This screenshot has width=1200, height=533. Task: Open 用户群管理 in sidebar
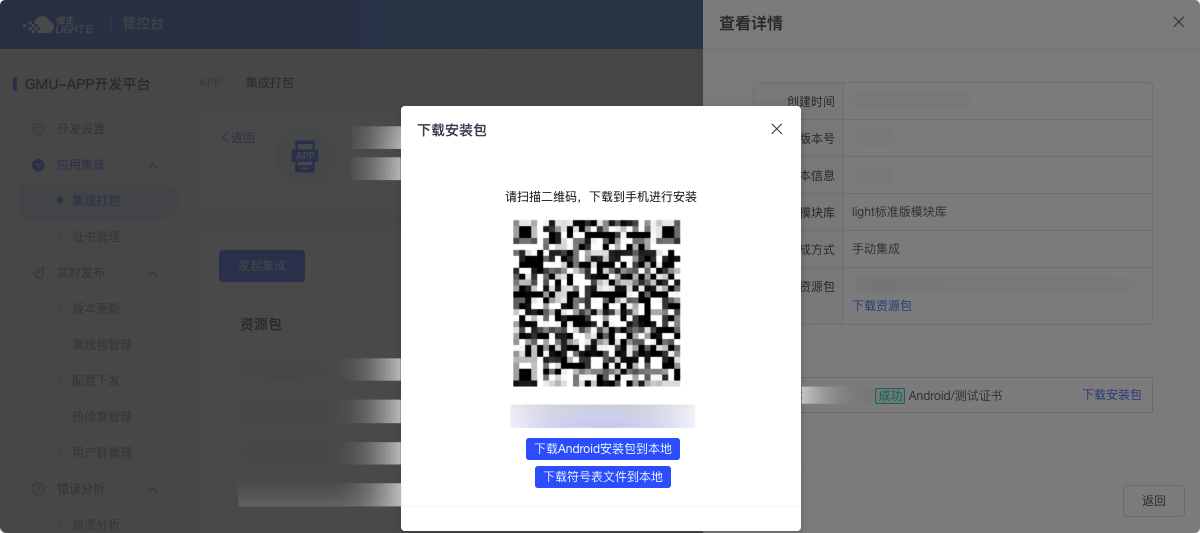(102, 453)
